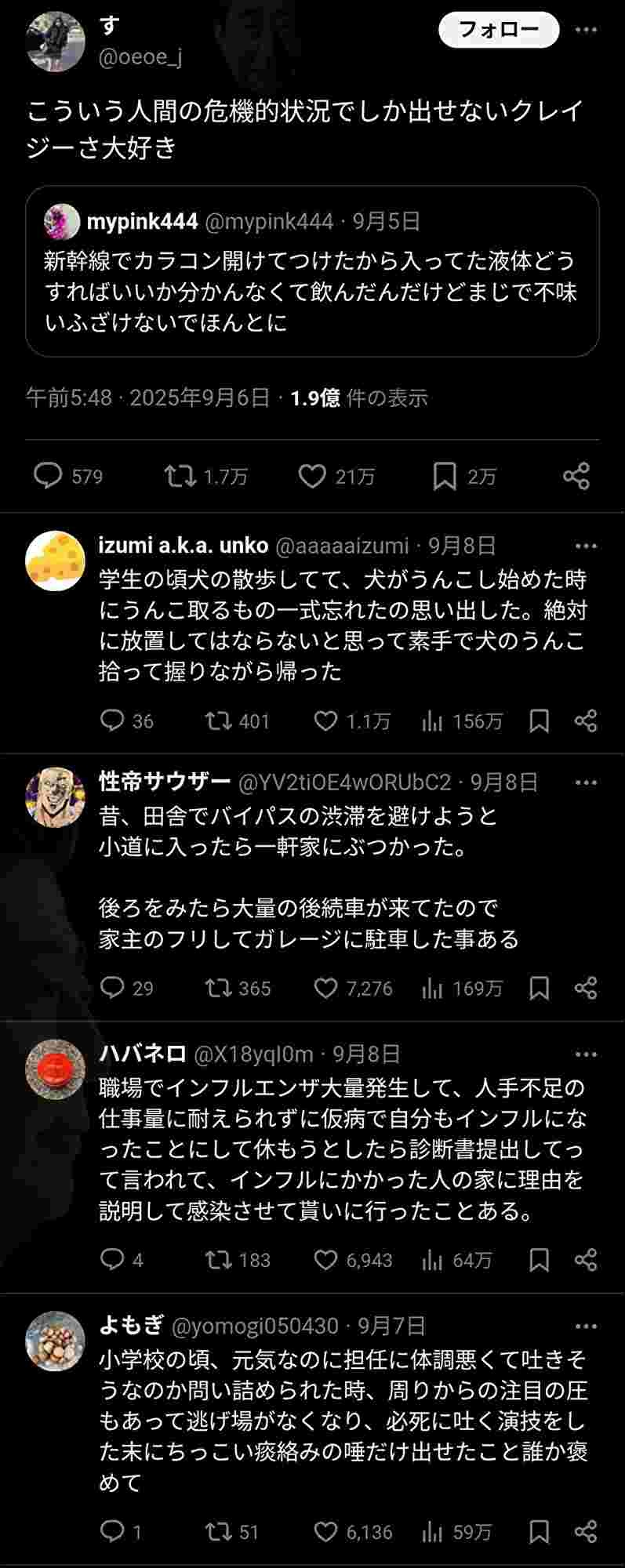
Task: Open the quoted post by mypink444
Action: [x=312, y=271]
